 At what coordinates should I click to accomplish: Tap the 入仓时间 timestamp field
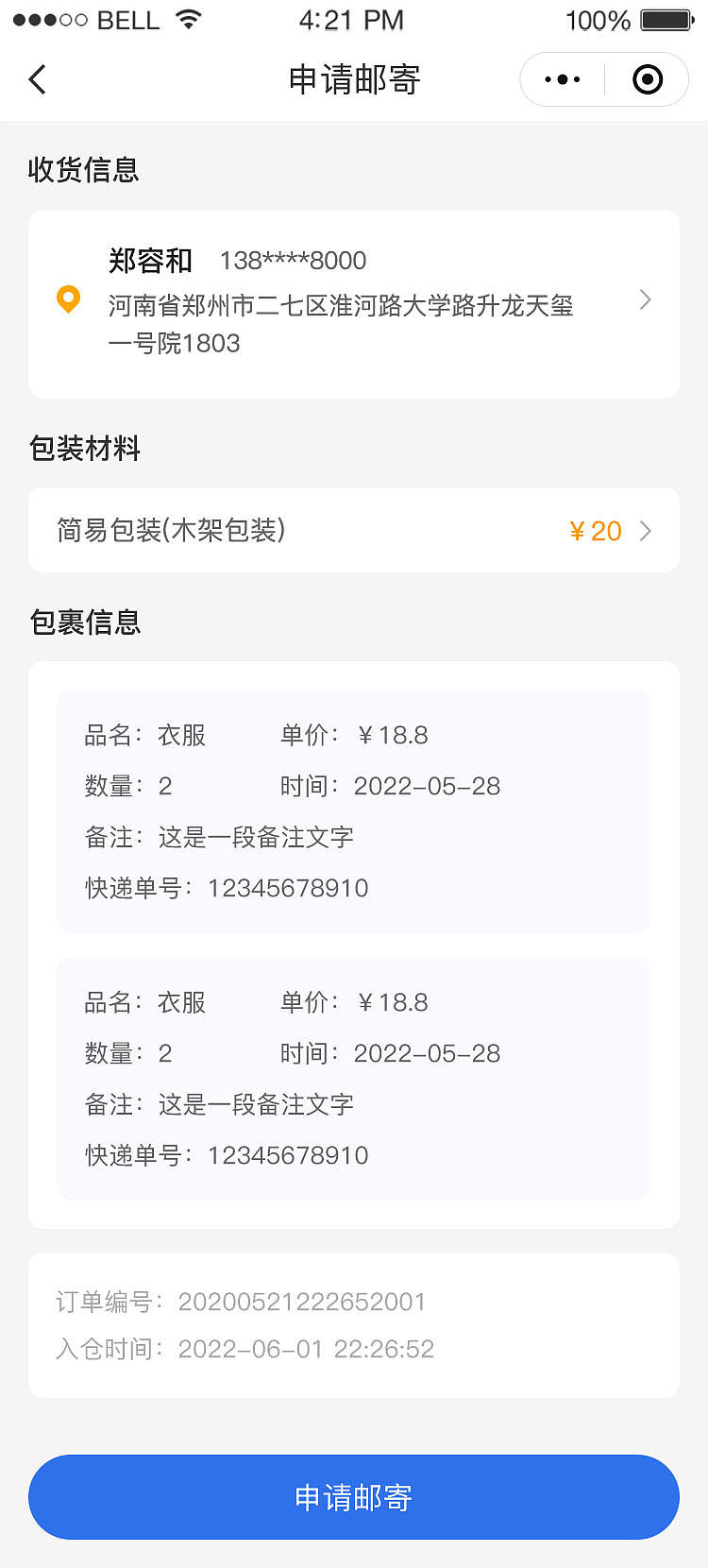tap(245, 1349)
